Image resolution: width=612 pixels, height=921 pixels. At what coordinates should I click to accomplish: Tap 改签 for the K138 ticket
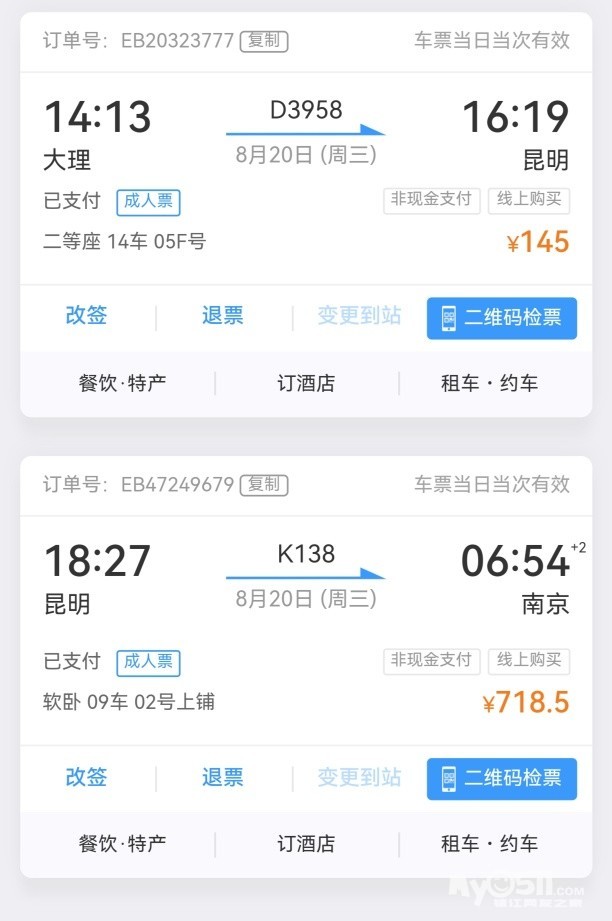tap(86, 777)
